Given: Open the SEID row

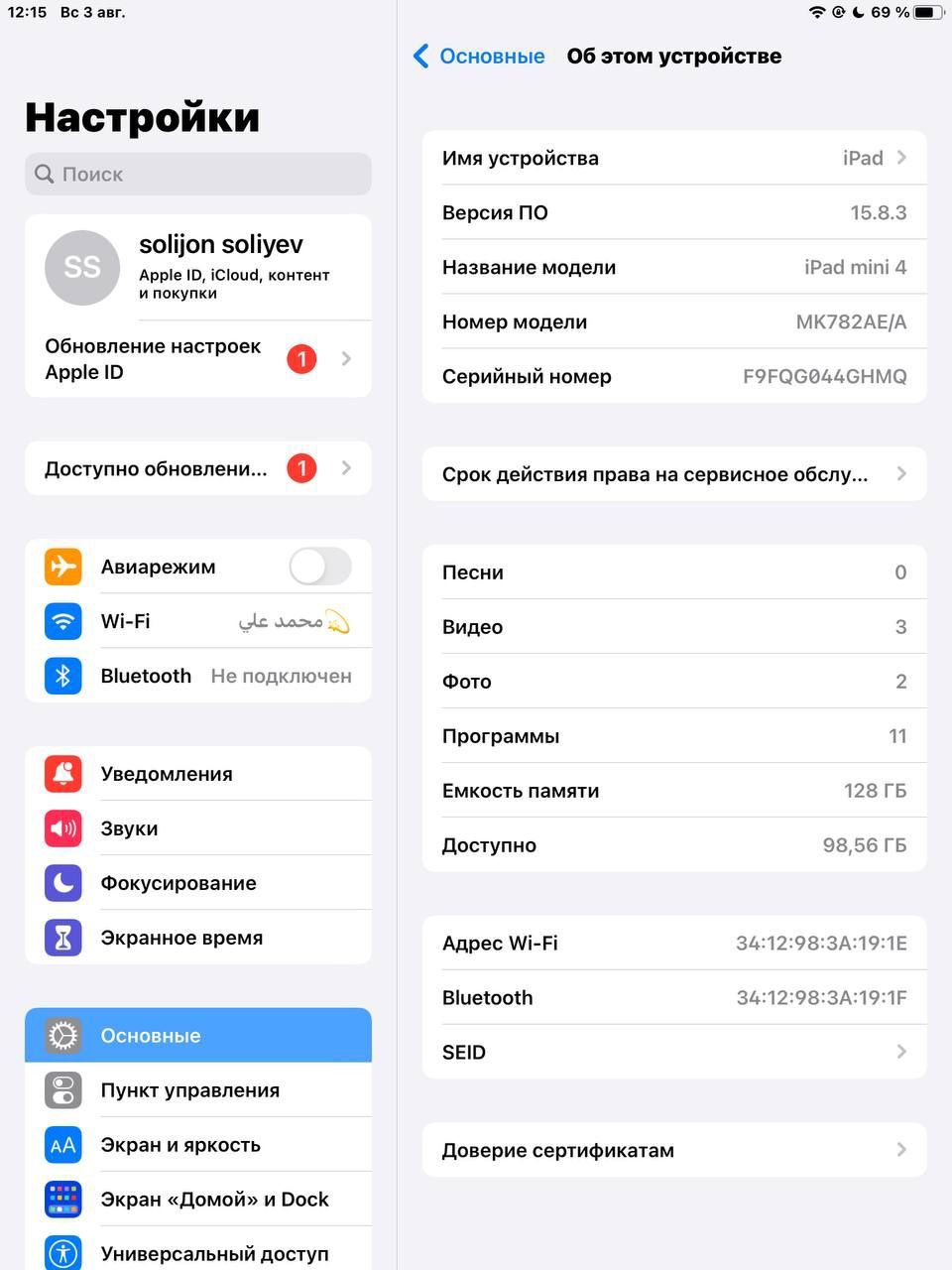Looking at the screenshot, I should tap(674, 1052).
